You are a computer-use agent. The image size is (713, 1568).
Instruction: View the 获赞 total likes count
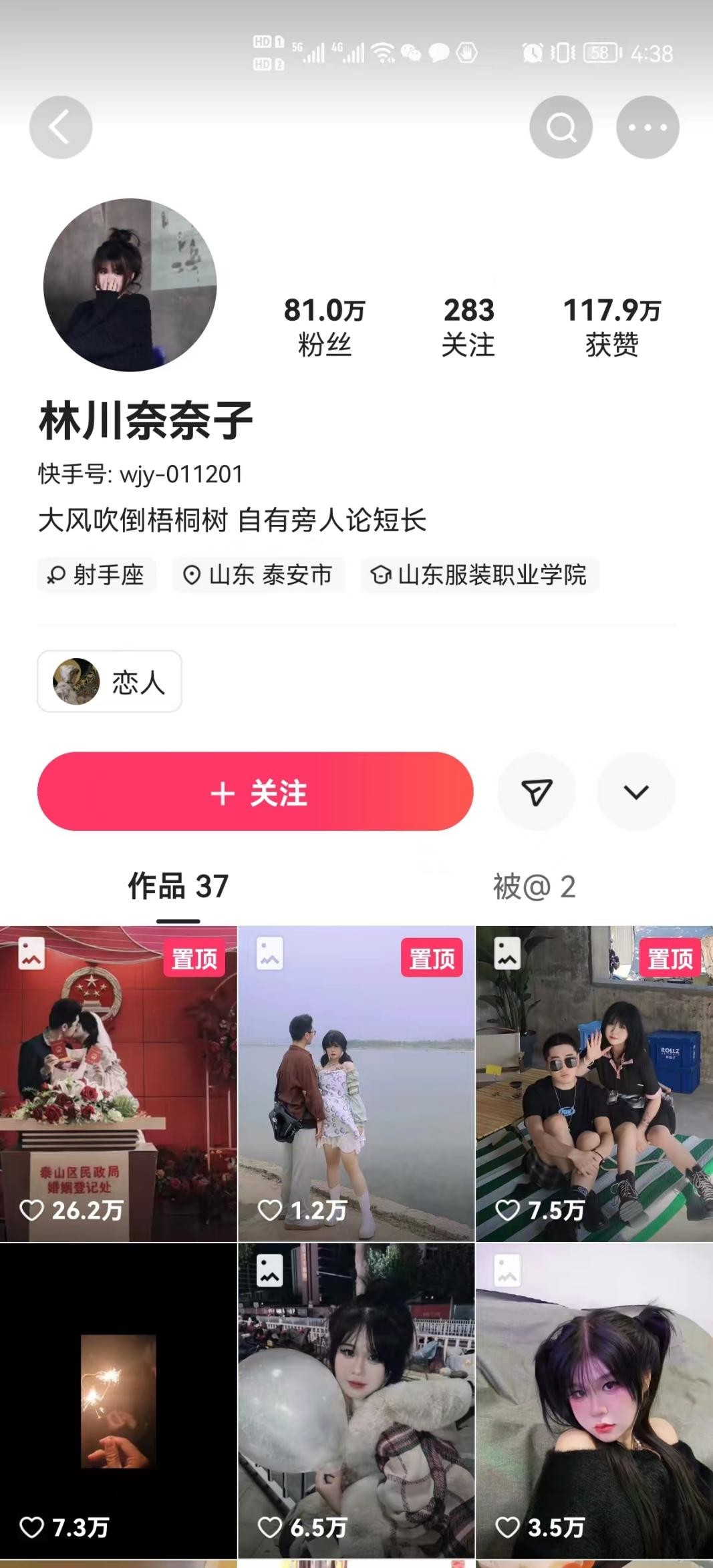(x=611, y=324)
